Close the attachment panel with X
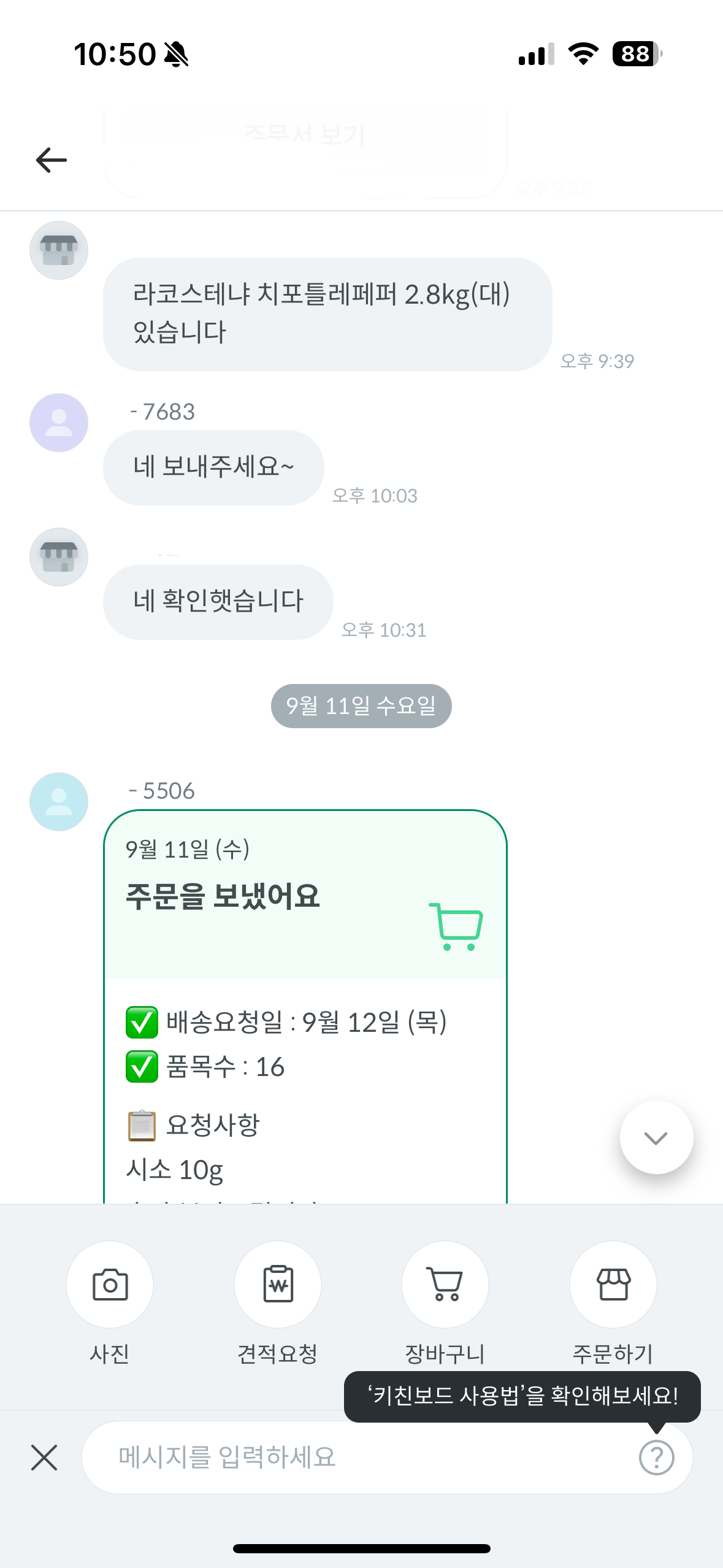This screenshot has height=1568, width=723. point(44,1458)
